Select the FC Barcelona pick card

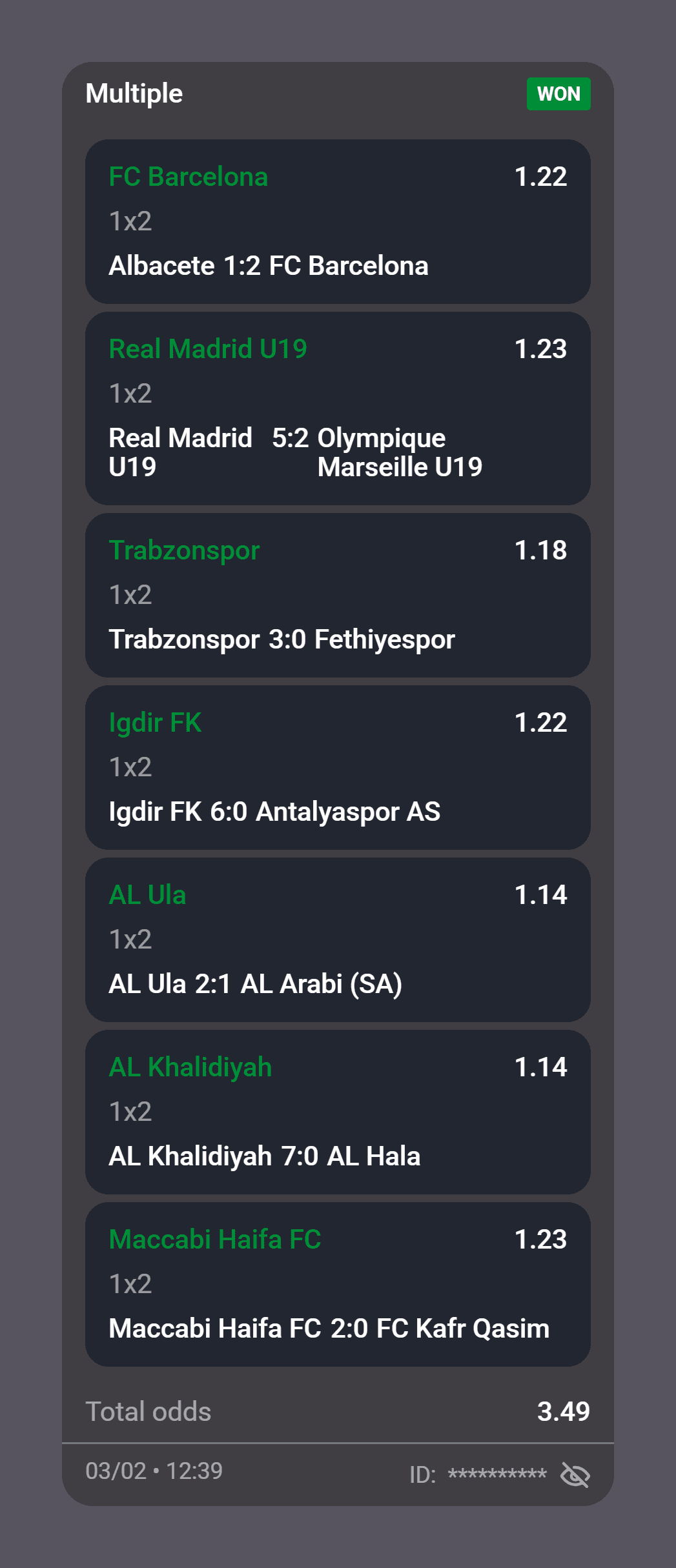click(338, 223)
